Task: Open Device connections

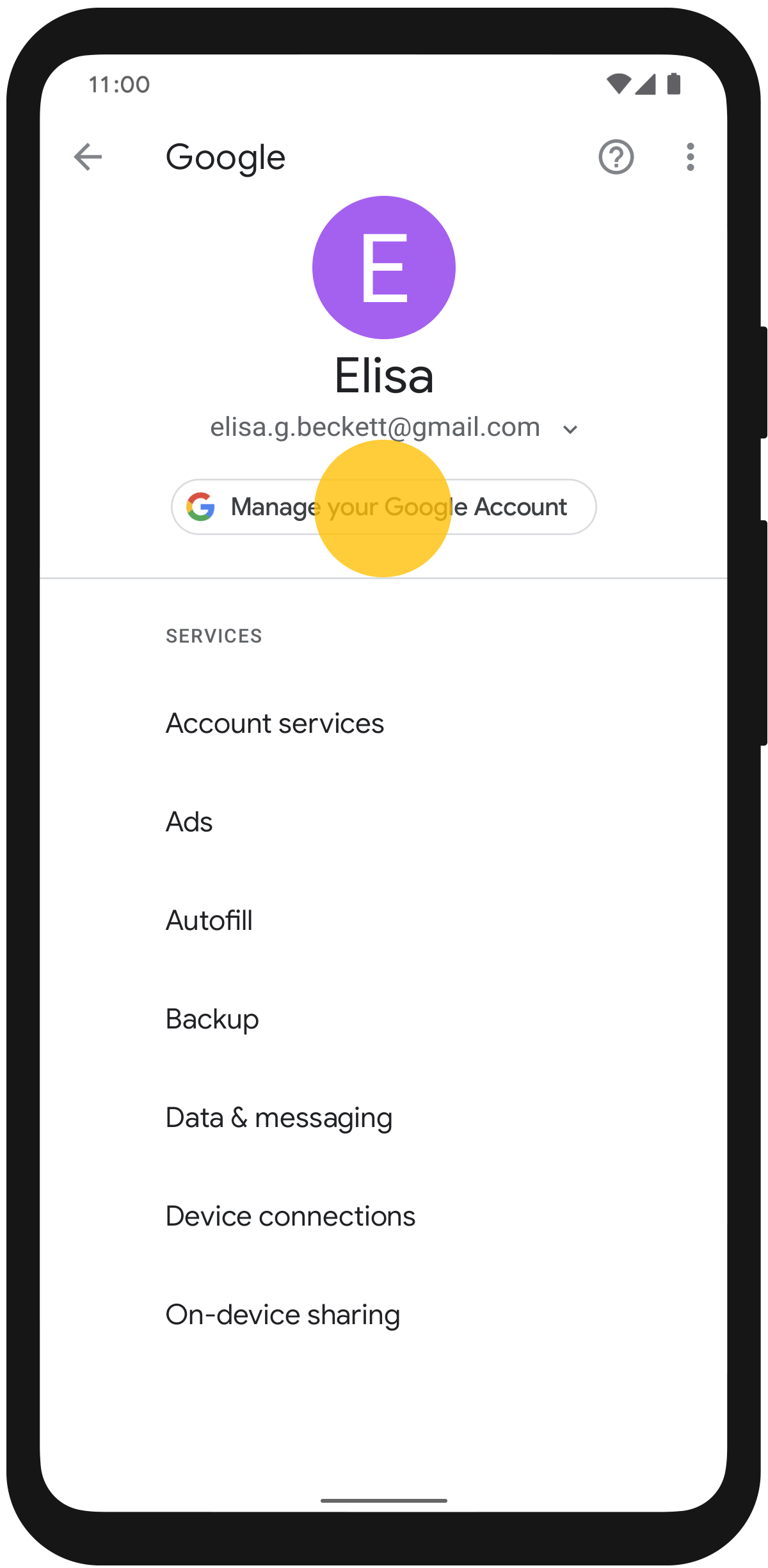Action: (x=291, y=1217)
